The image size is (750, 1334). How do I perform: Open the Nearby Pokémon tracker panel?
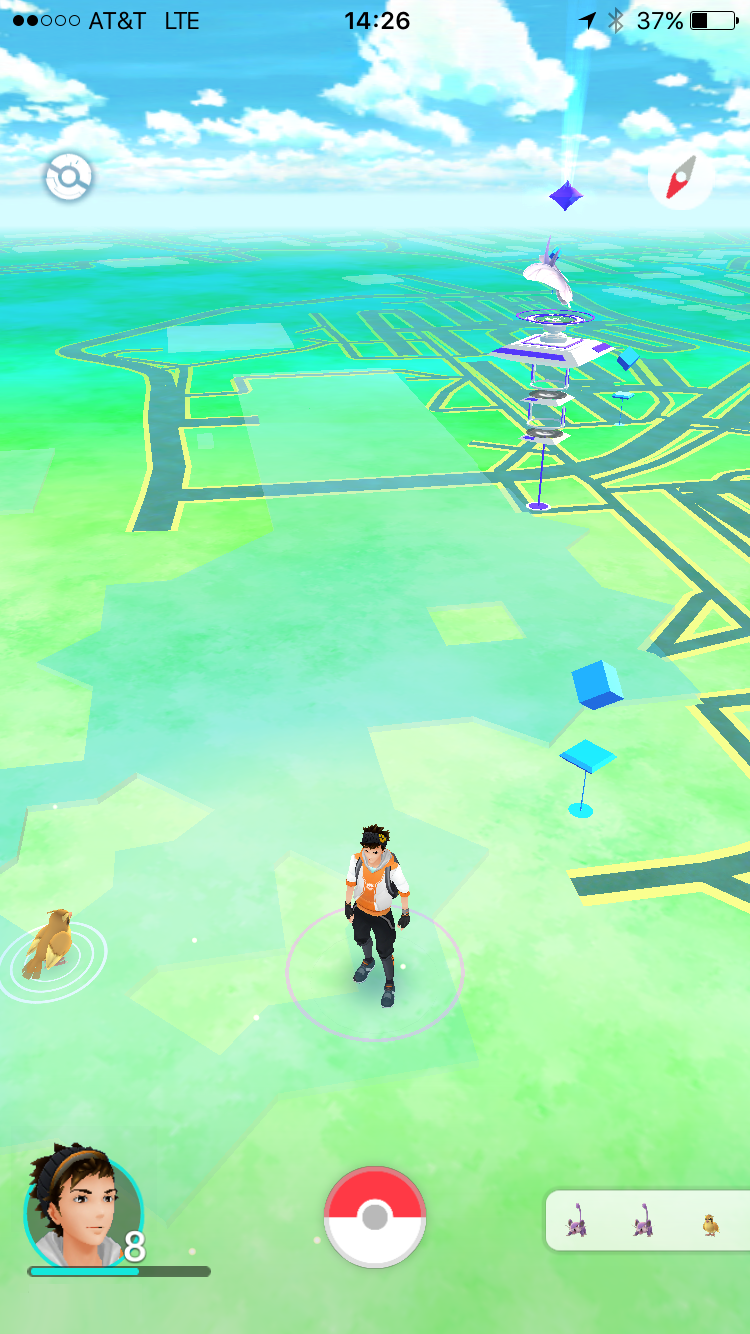point(647,1221)
